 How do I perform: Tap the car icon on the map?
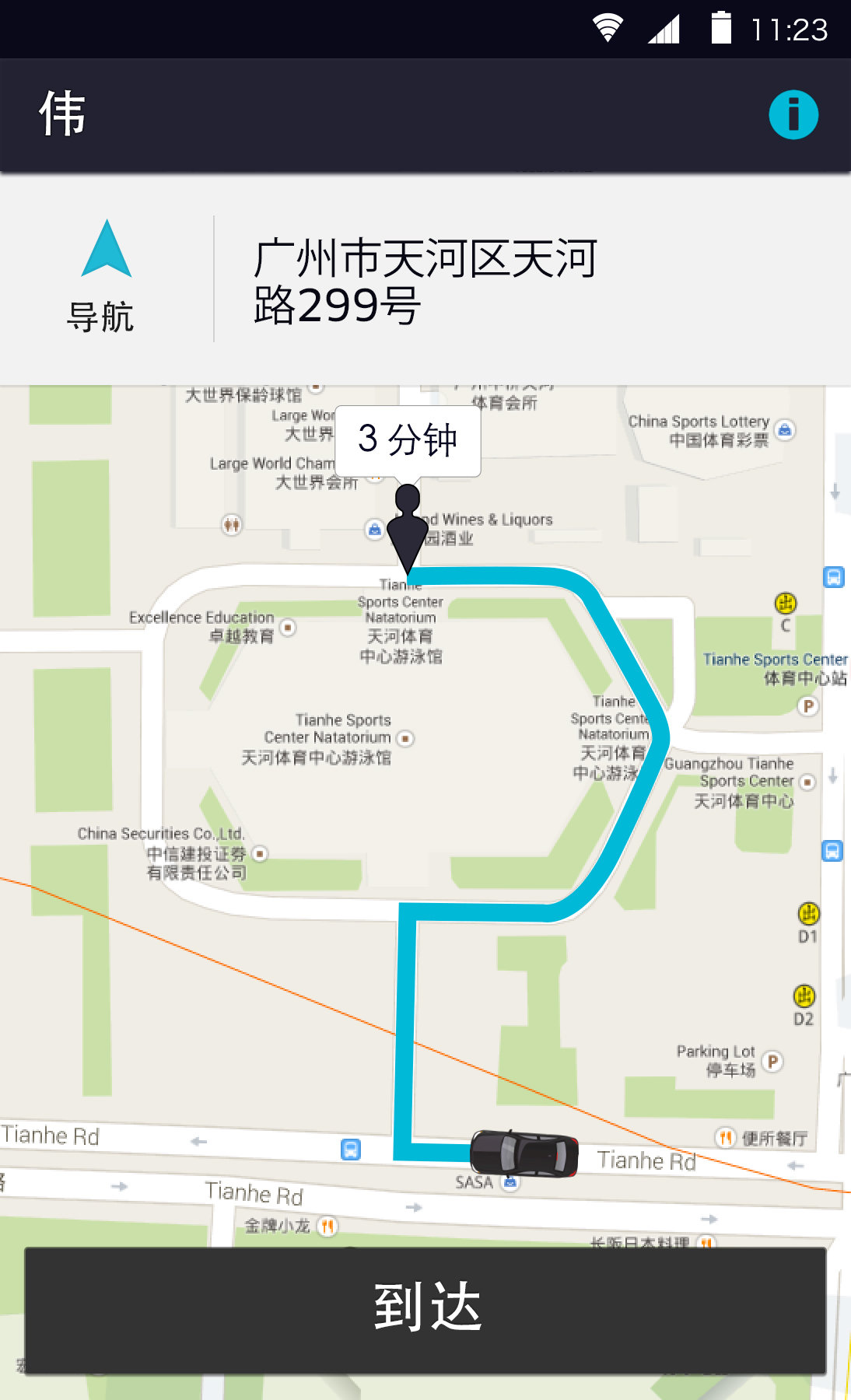click(524, 1153)
